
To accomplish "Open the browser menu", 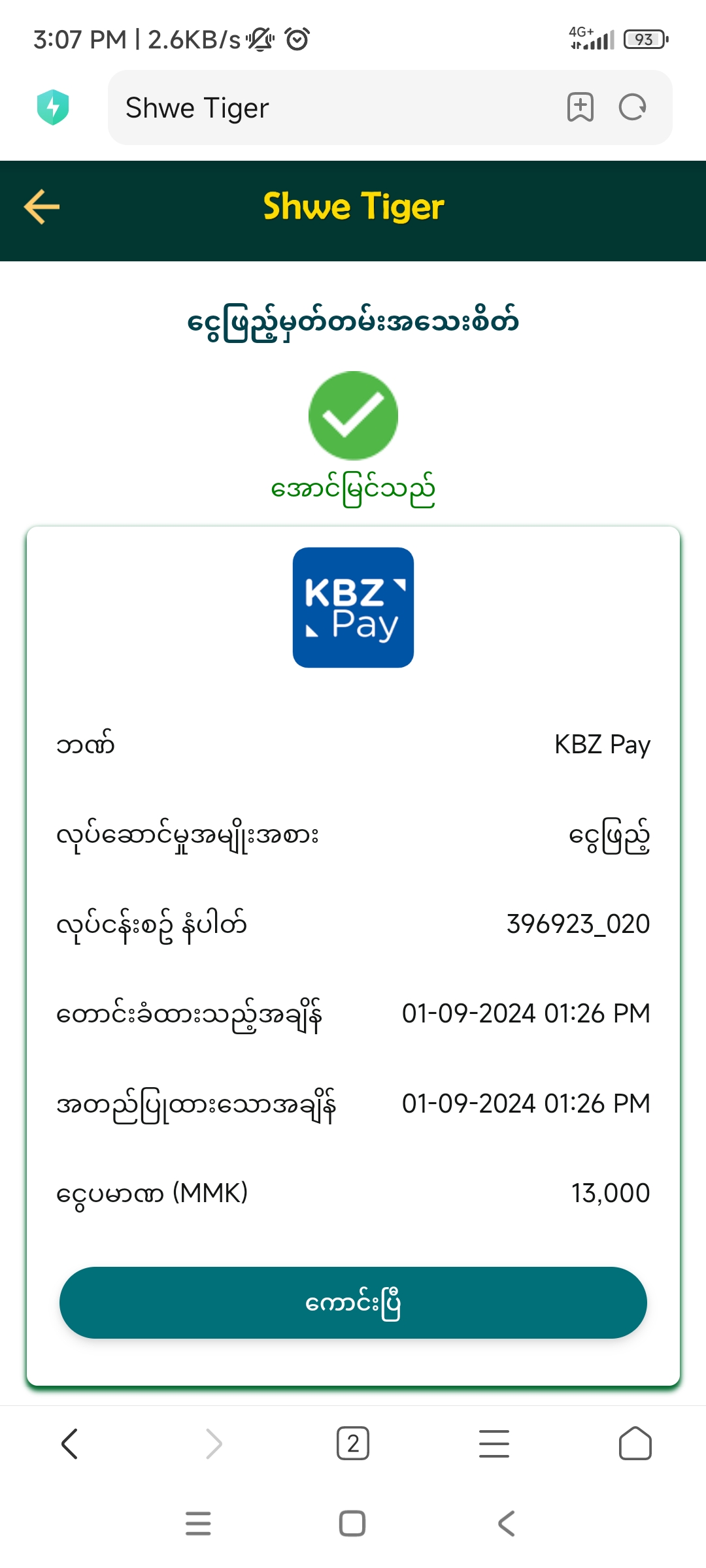I will (494, 1444).
